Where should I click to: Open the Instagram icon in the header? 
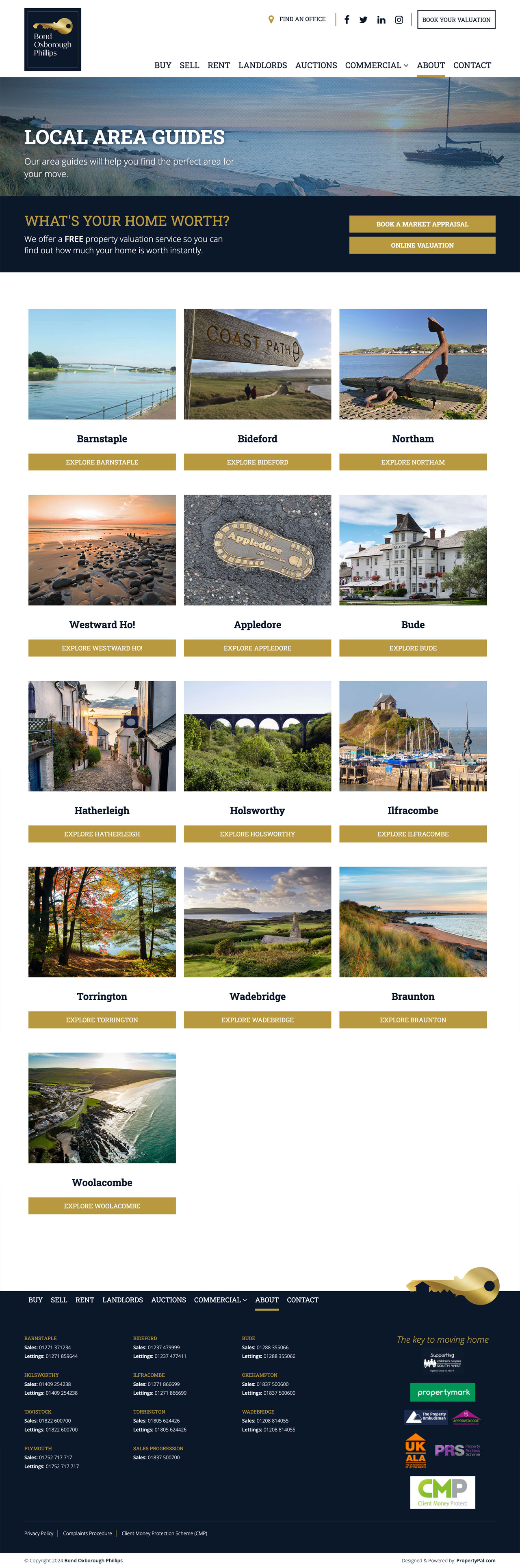coord(399,19)
